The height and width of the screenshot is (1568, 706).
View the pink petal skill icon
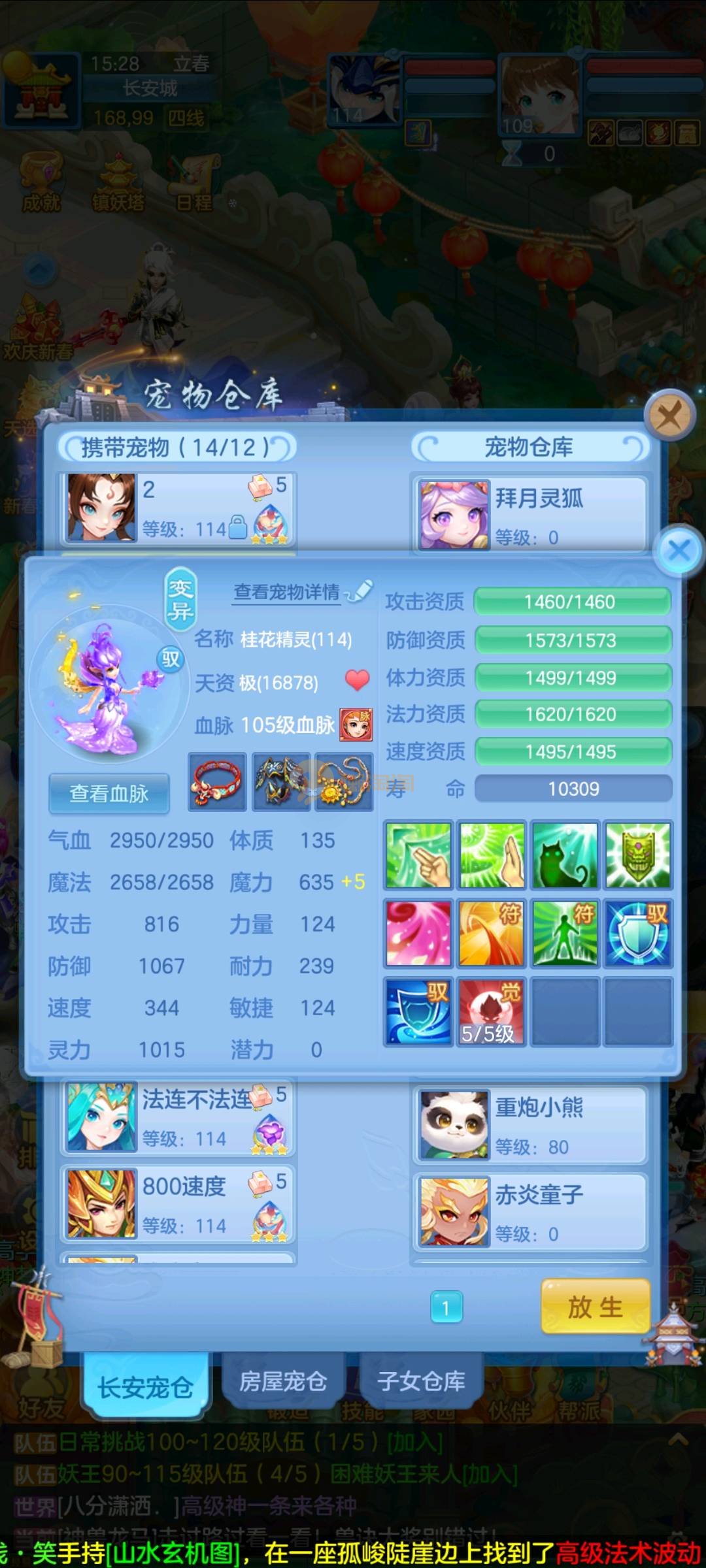[x=418, y=932]
